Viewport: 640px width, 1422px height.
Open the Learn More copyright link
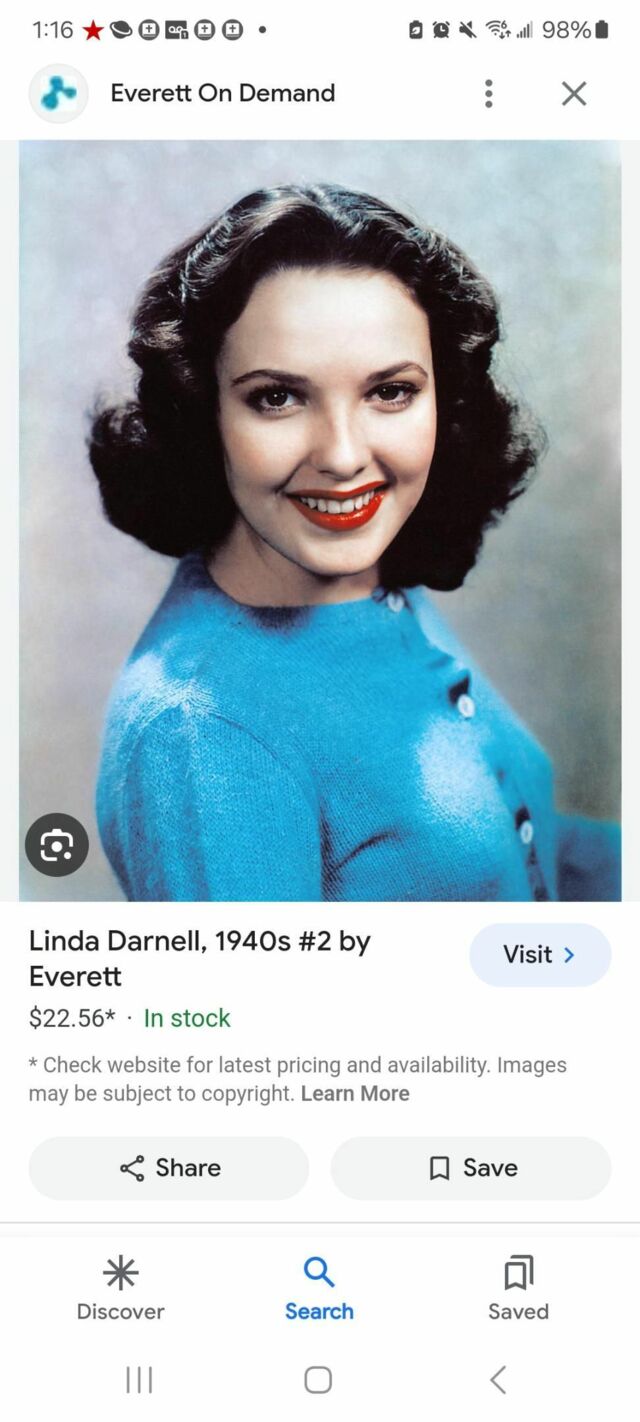click(x=355, y=1093)
